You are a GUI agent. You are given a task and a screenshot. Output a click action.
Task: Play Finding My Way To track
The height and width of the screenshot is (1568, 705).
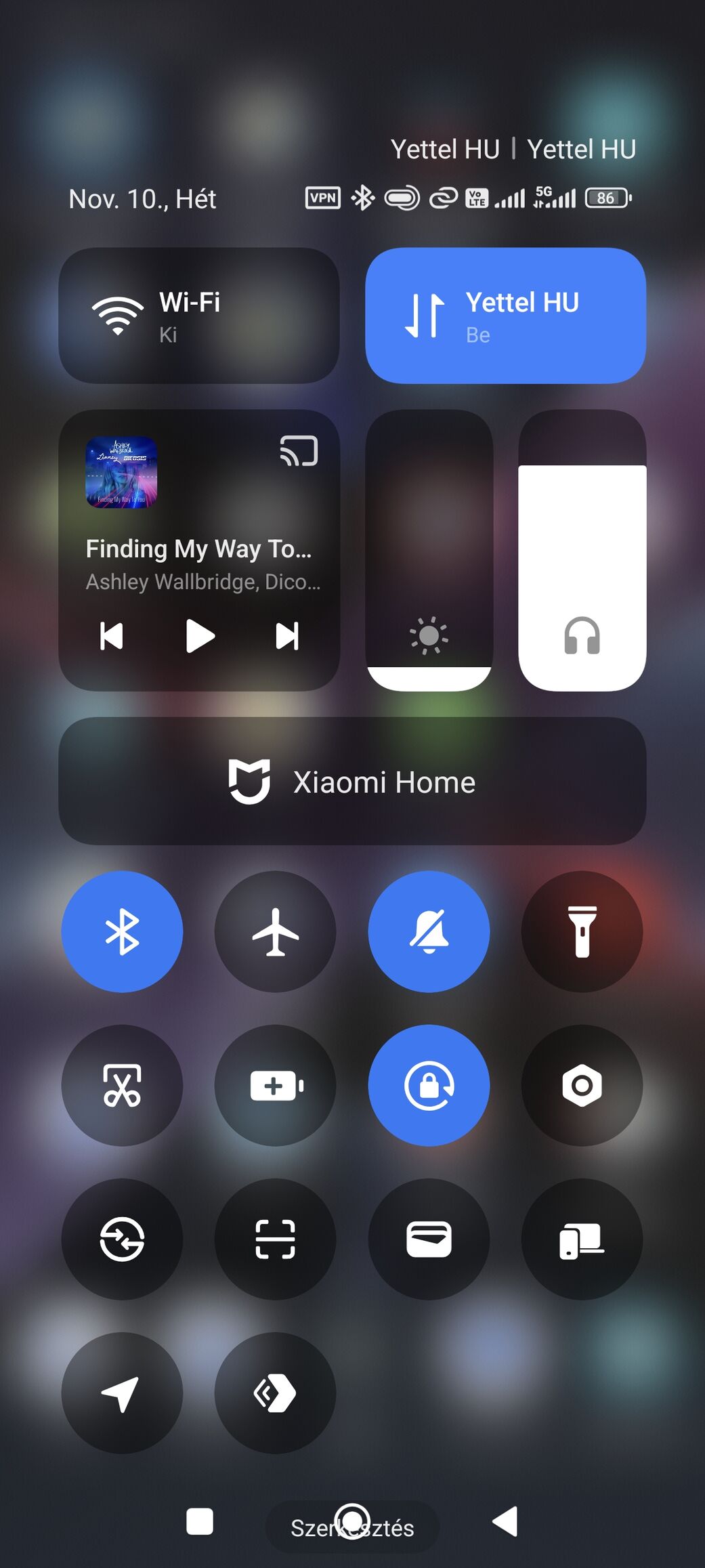coord(200,636)
